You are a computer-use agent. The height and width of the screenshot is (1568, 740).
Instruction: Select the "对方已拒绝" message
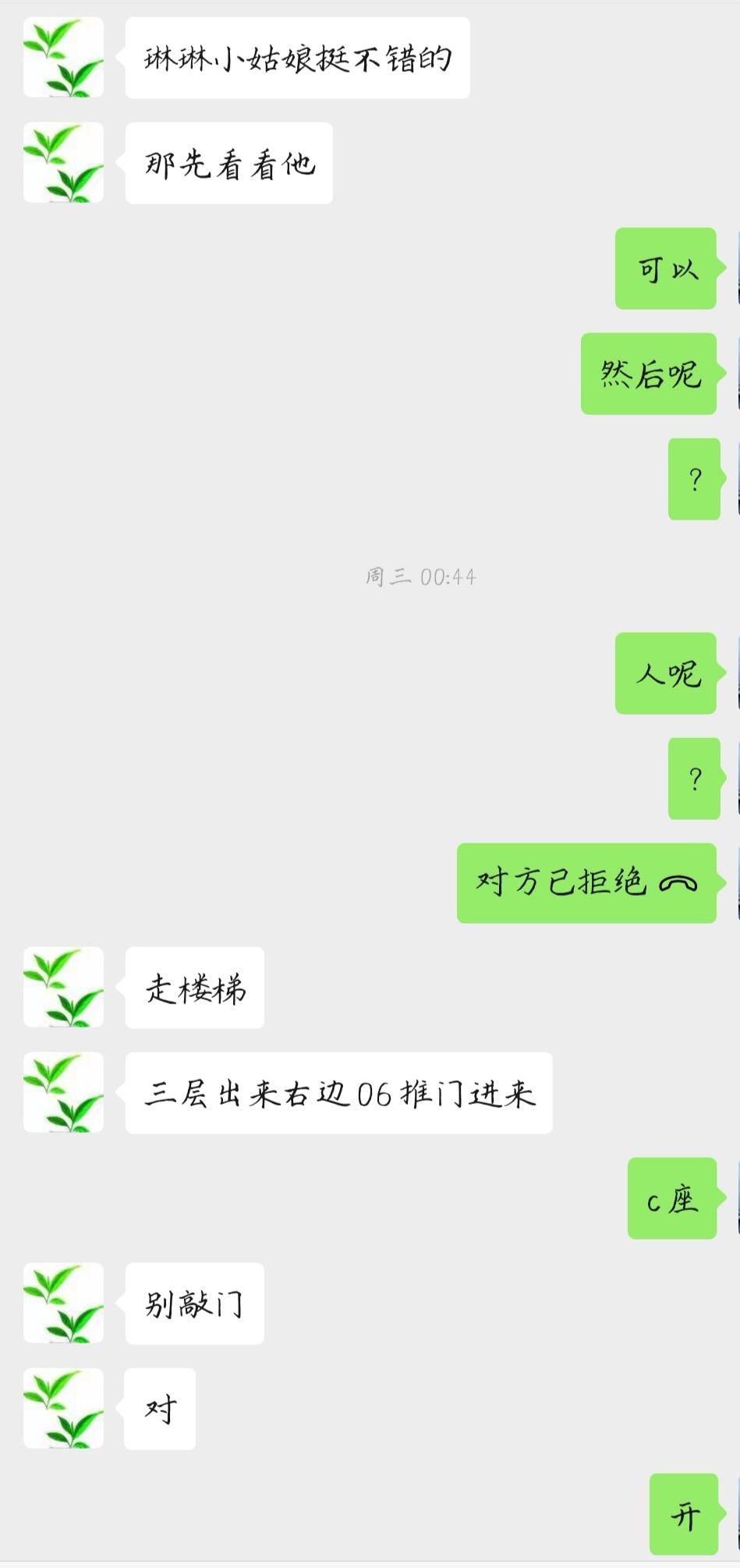pyautogui.click(x=585, y=884)
